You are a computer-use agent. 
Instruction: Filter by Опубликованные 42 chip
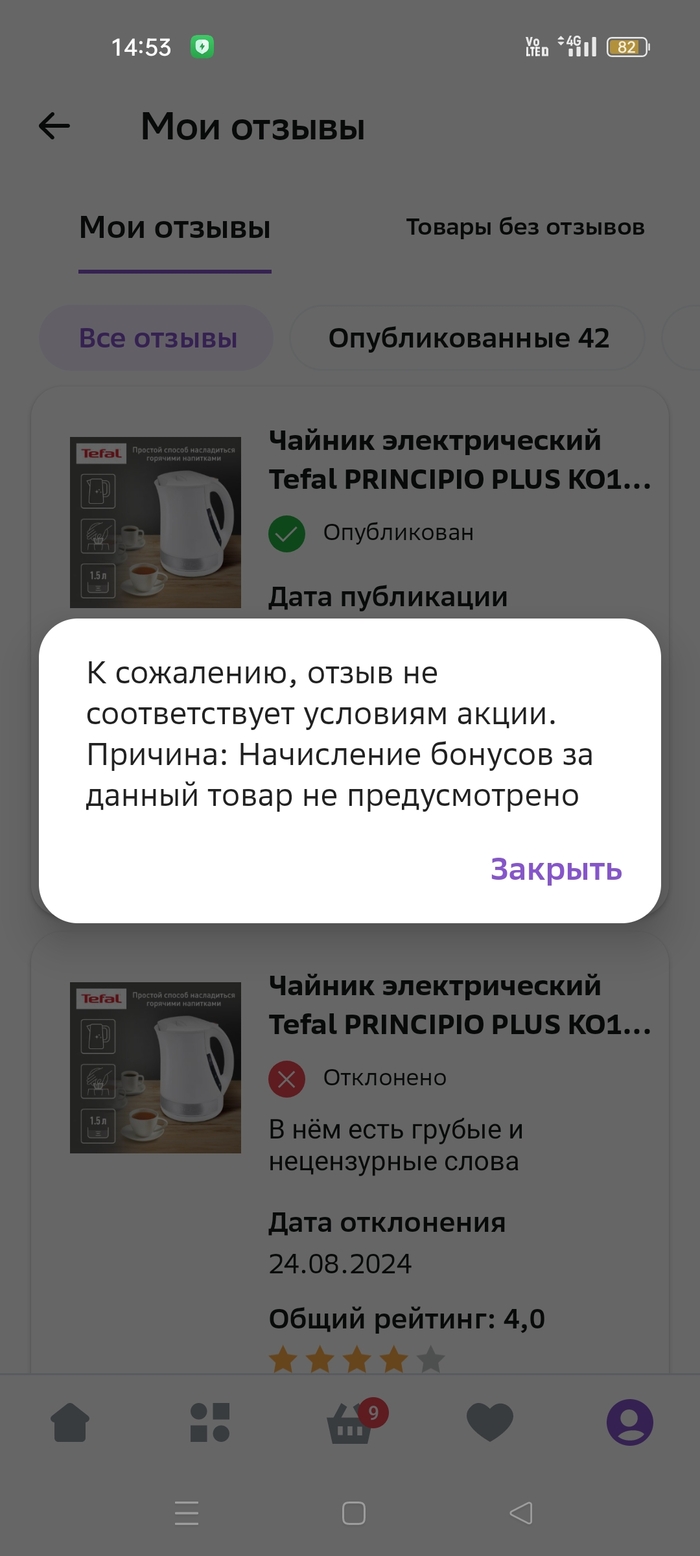[468, 338]
